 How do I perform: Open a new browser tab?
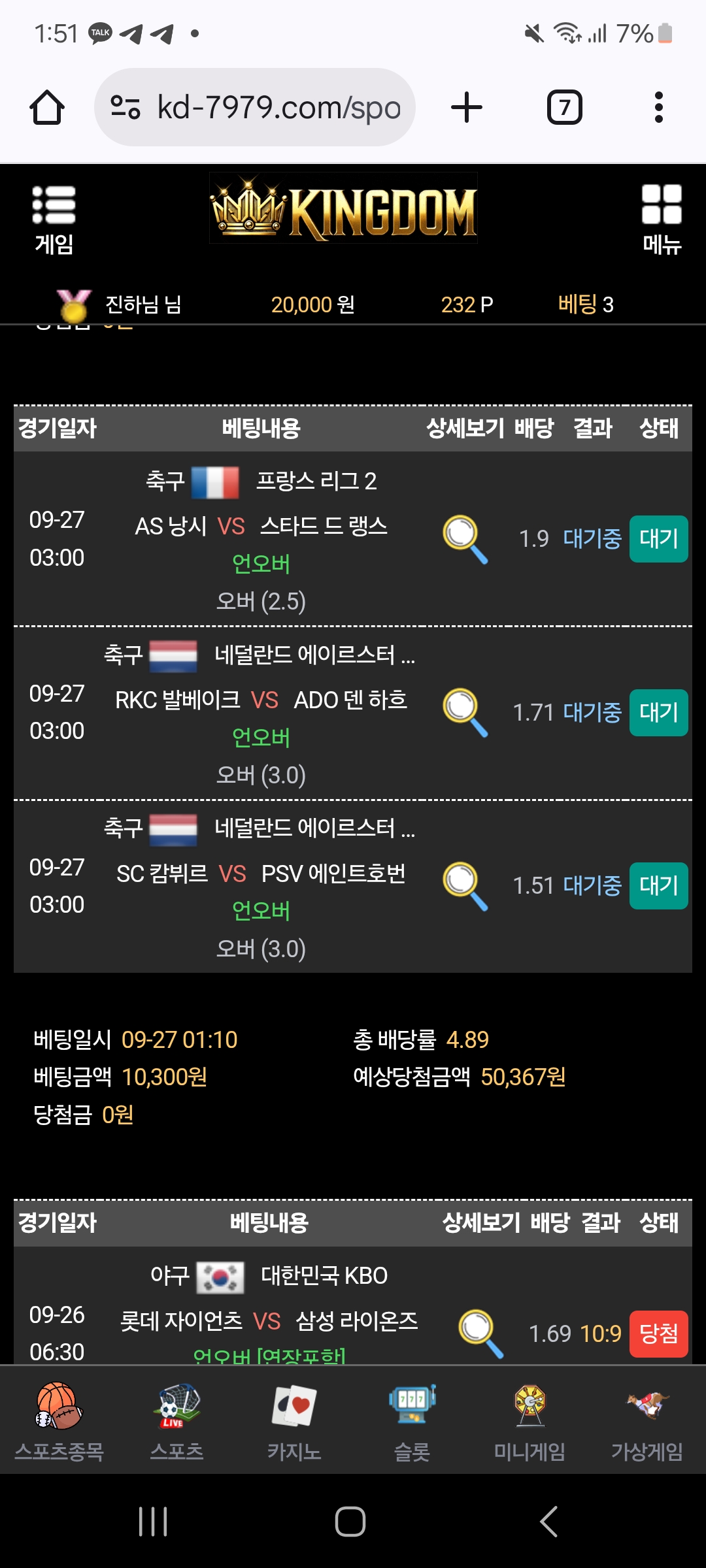coord(467,107)
